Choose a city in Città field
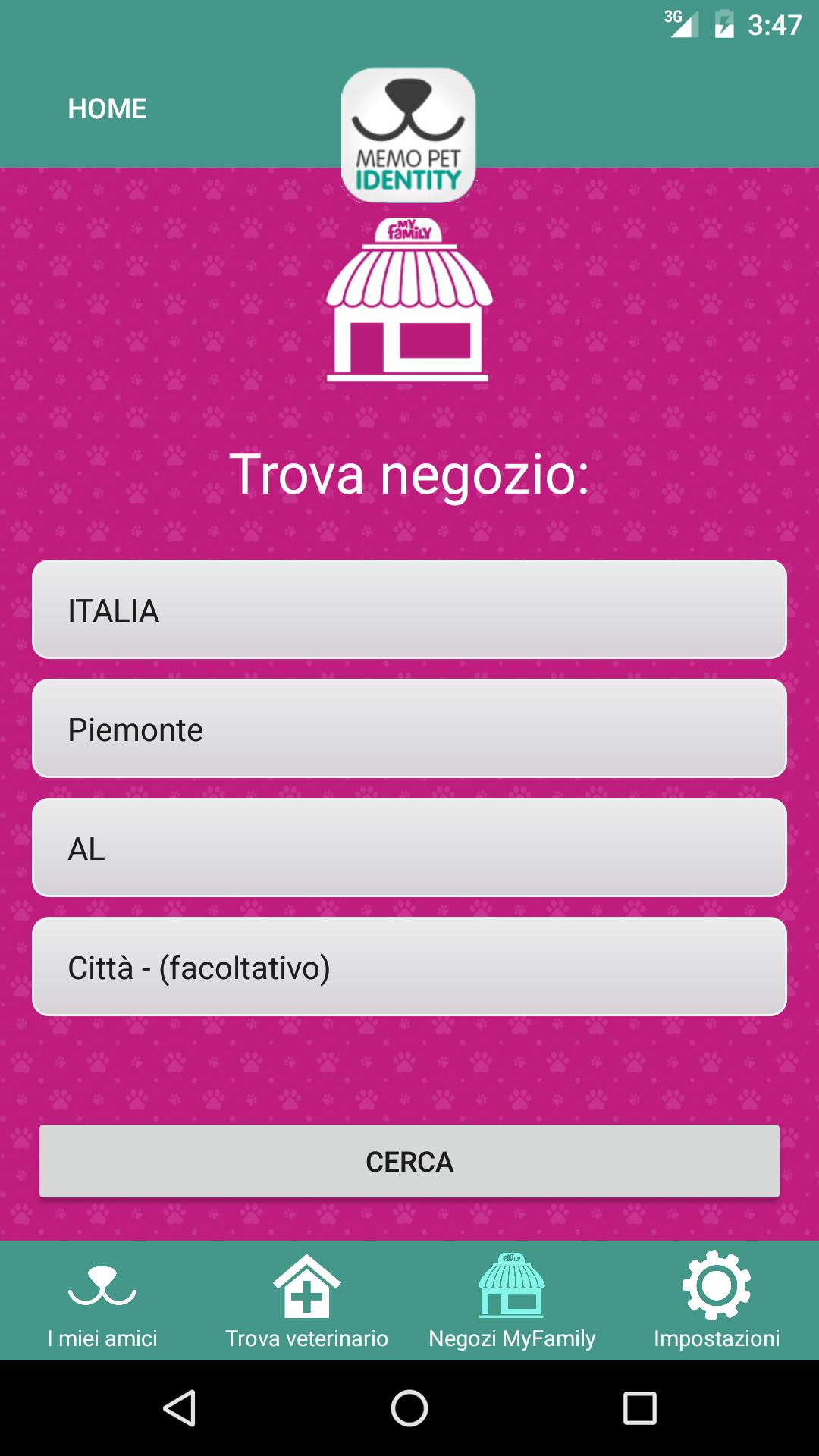This screenshot has height=1456, width=819. point(409,967)
